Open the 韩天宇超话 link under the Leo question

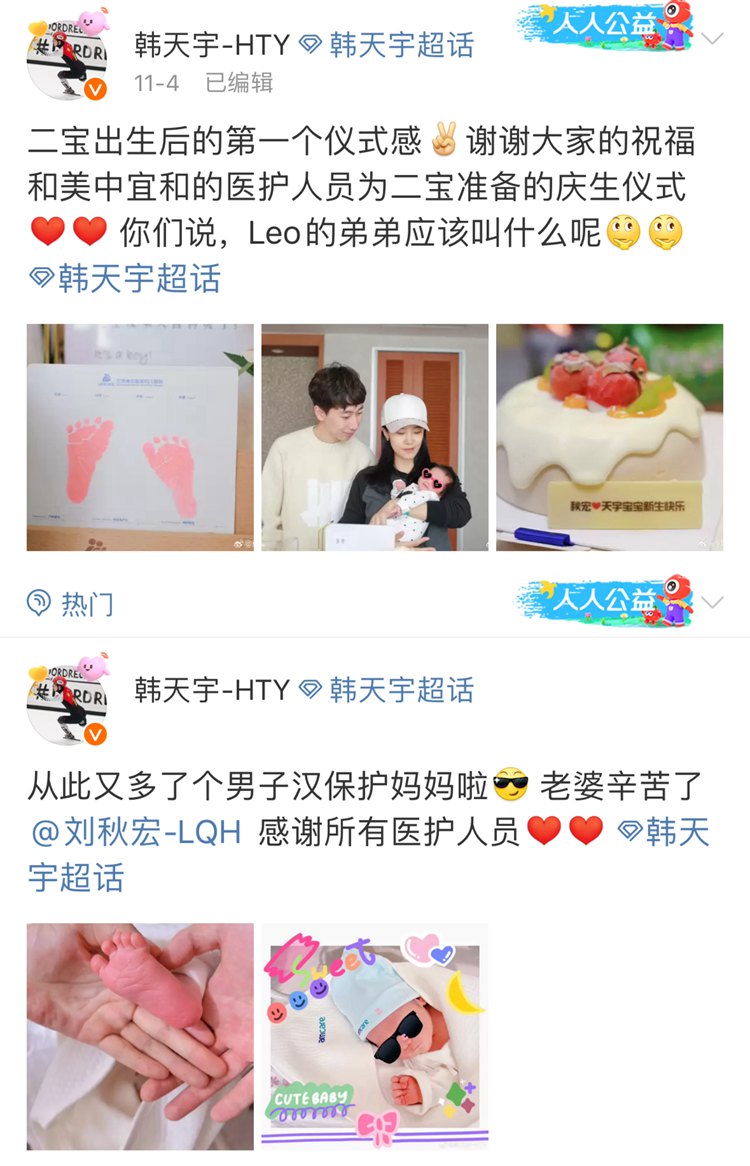pos(125,278)
